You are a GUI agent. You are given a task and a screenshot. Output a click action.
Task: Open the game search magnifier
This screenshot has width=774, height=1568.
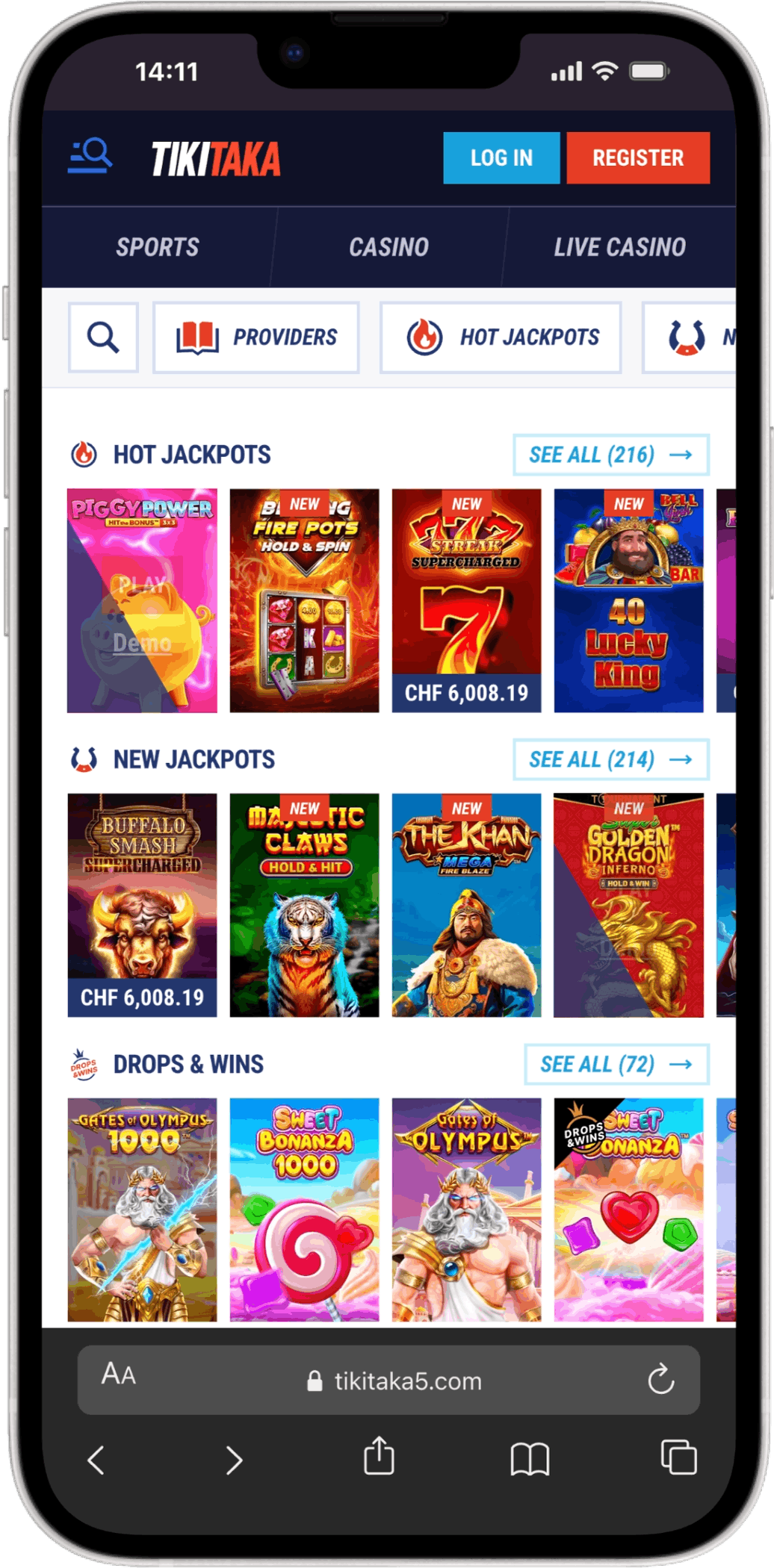point(103,337)
